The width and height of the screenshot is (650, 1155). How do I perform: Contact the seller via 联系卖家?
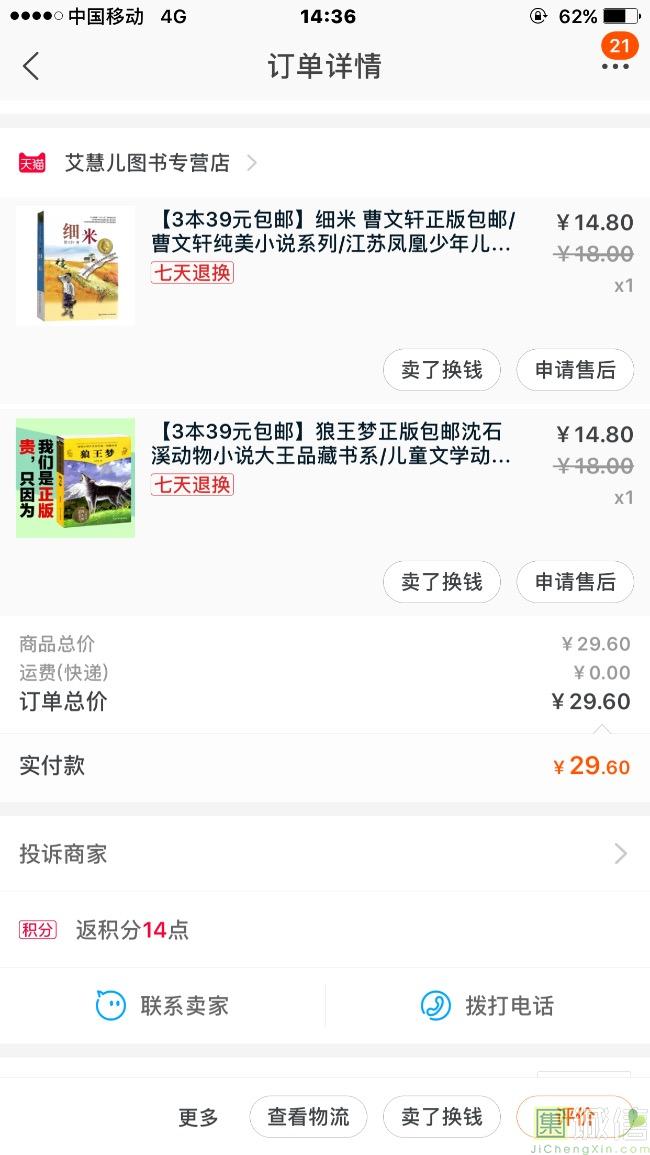click(163, 1006)
